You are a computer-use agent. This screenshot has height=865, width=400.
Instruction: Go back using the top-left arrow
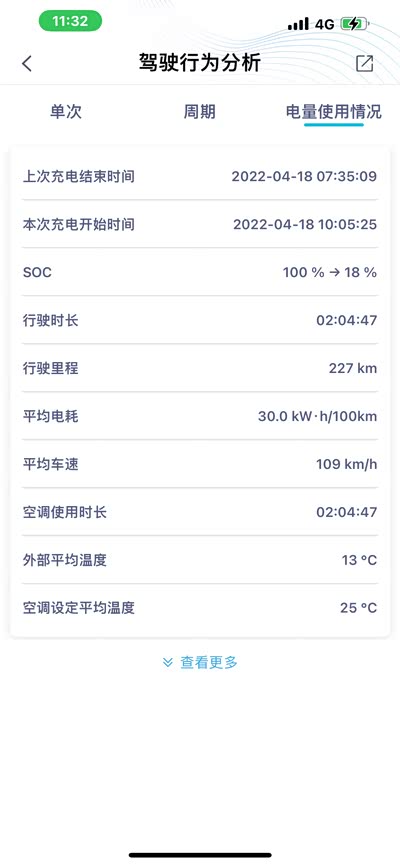click(26, 63)
